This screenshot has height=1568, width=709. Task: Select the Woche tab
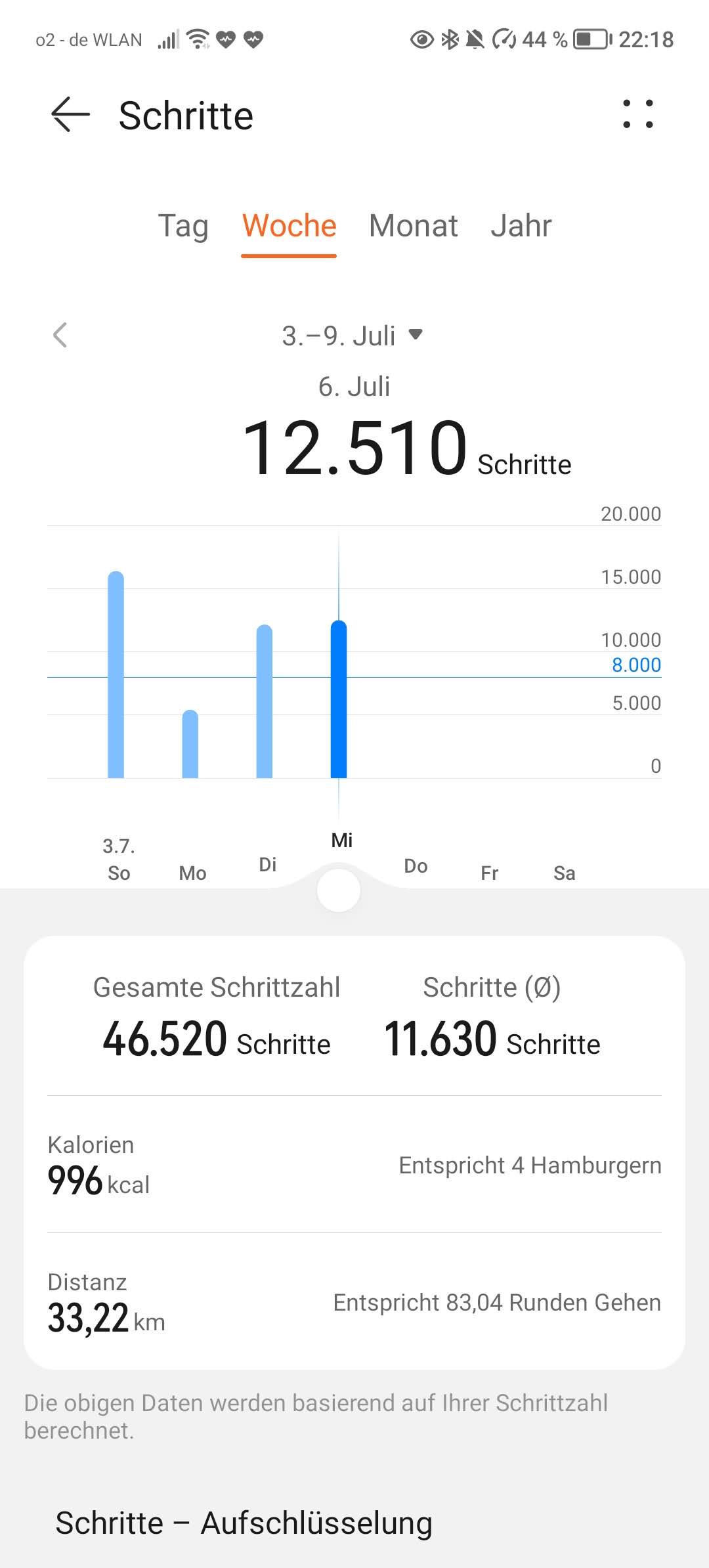[x=289, y=226]
